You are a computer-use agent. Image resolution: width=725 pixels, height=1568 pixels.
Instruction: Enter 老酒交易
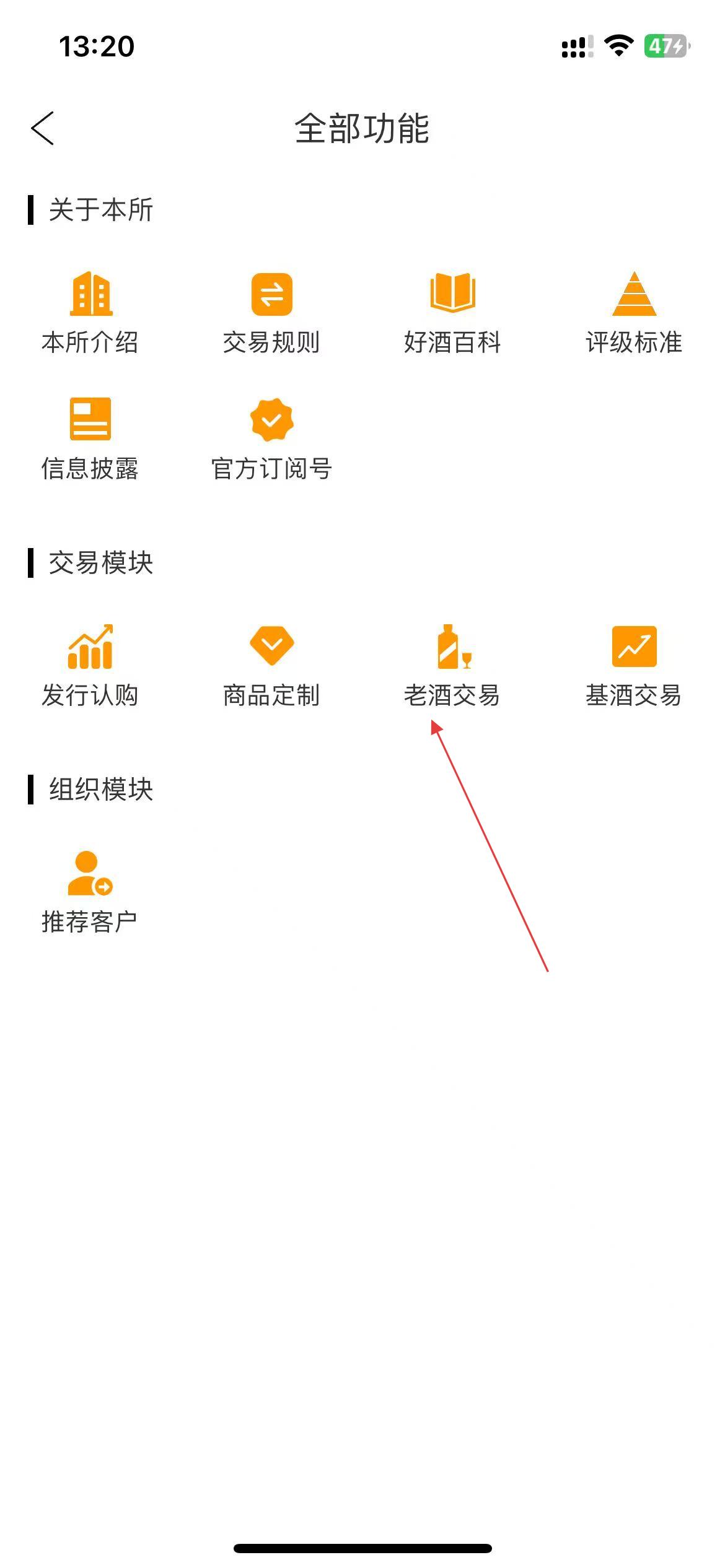tap(453, 666)
